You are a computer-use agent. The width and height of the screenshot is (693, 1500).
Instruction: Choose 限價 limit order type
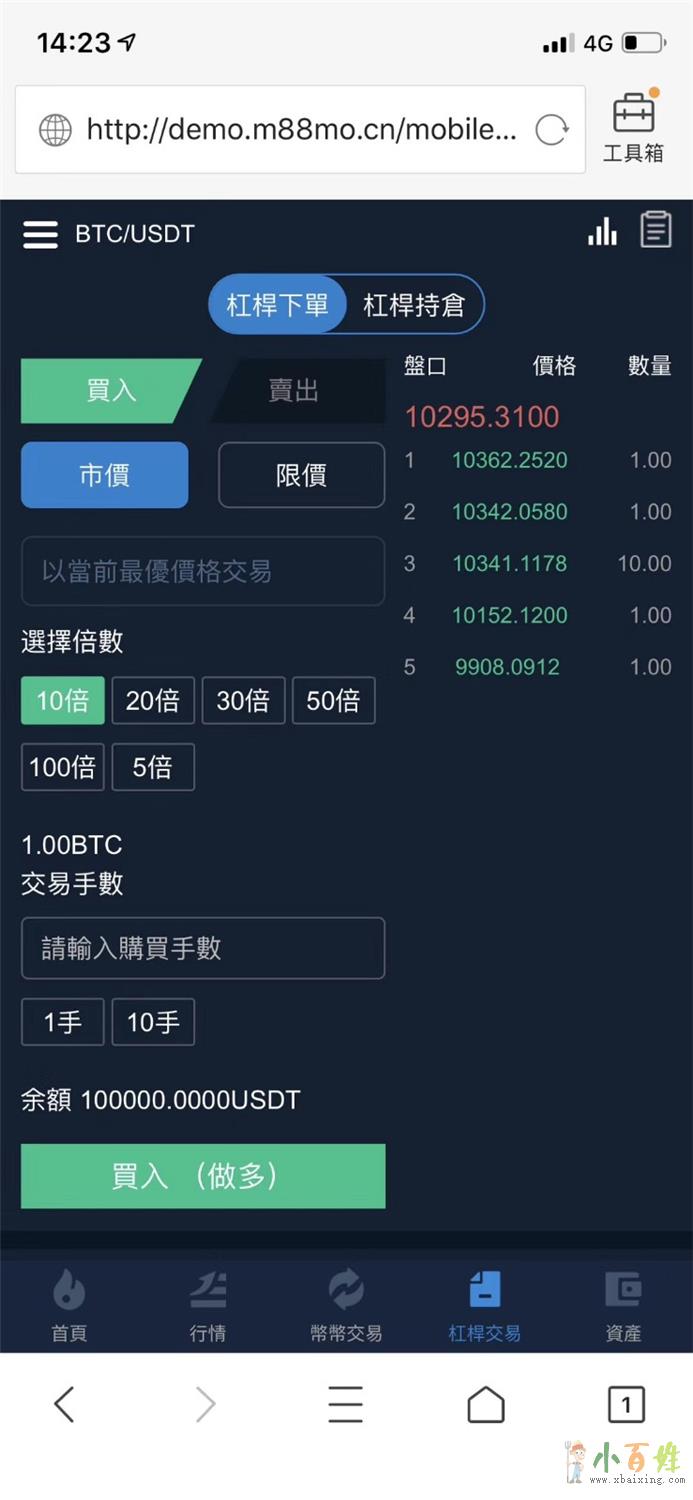click(x=301, y=475)
